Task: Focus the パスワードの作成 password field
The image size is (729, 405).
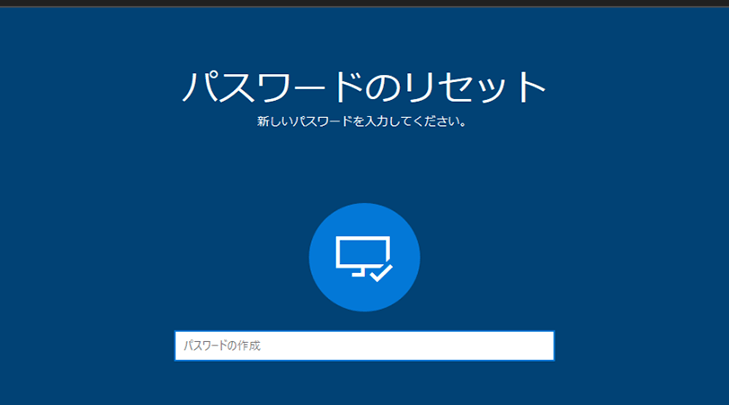Action: [364, 346]
